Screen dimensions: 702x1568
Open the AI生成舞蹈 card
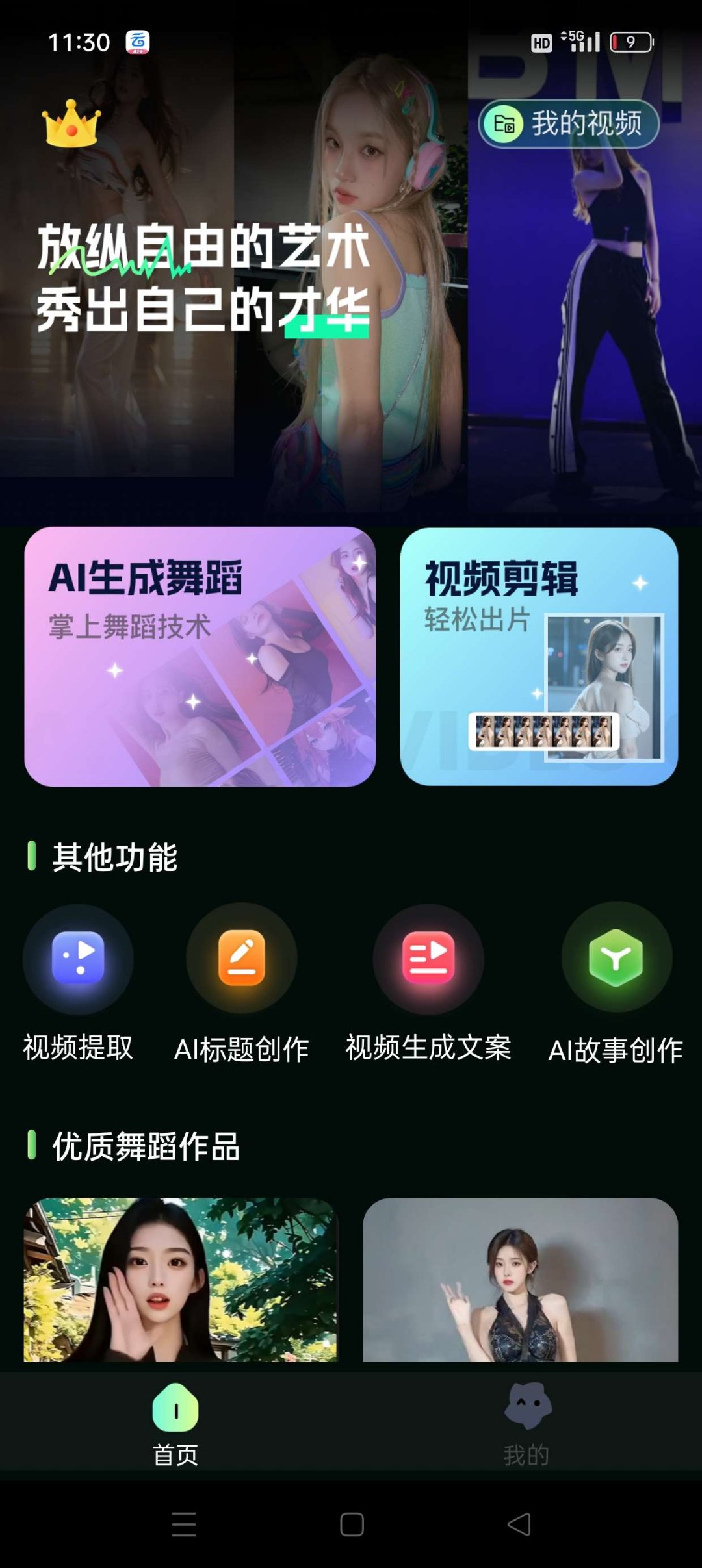[x=200, y=656]
